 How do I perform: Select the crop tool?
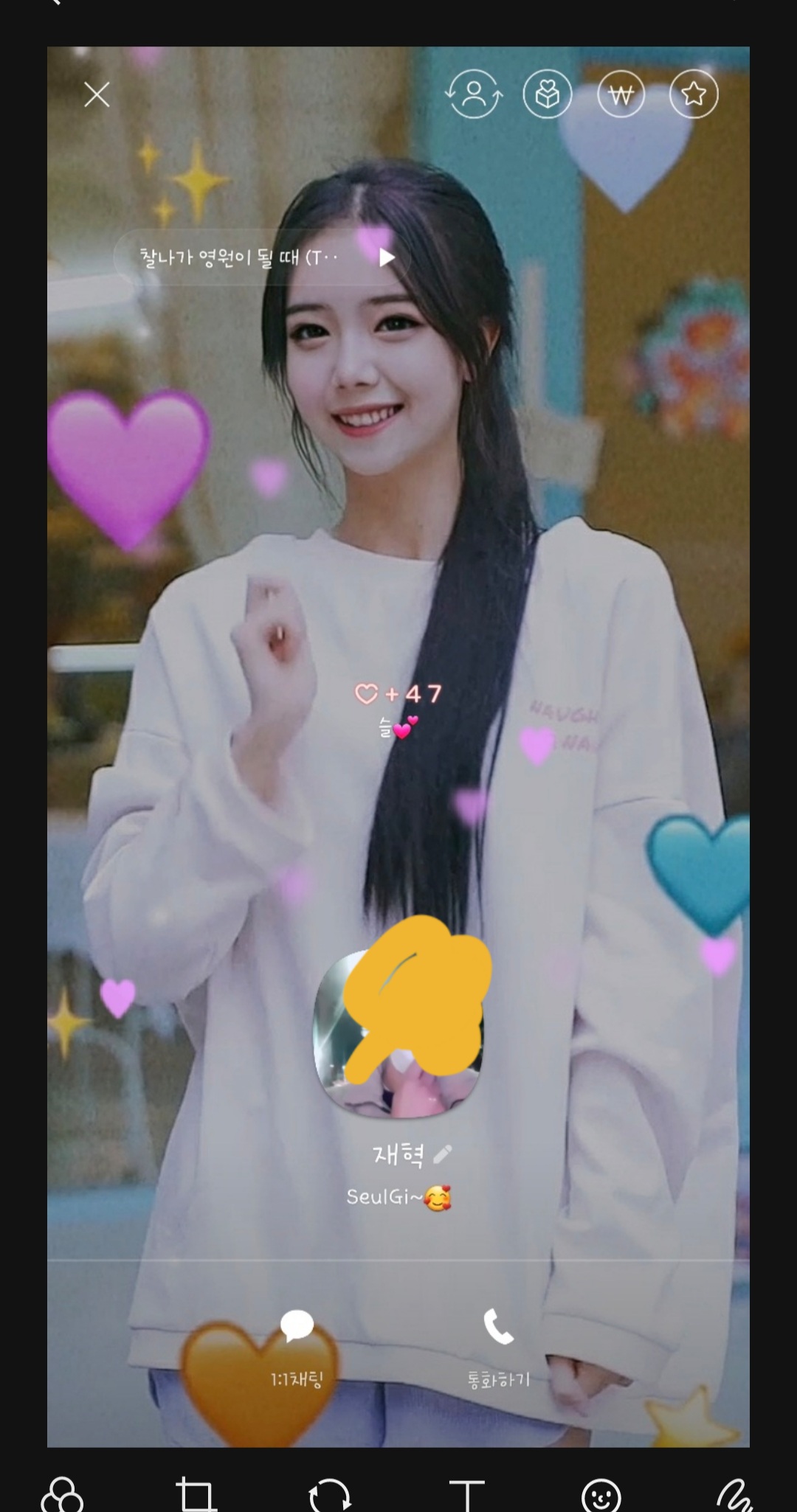pos(196,1496)
